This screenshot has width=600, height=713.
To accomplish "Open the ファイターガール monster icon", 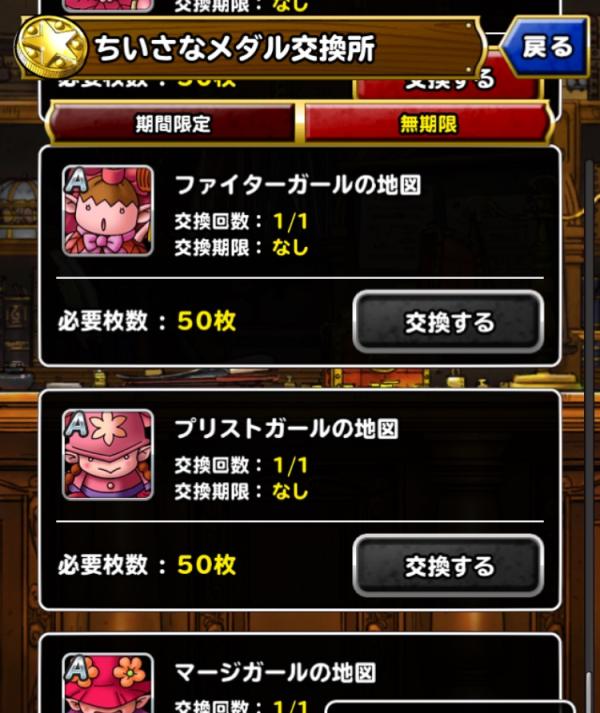I will pos(108,211).
